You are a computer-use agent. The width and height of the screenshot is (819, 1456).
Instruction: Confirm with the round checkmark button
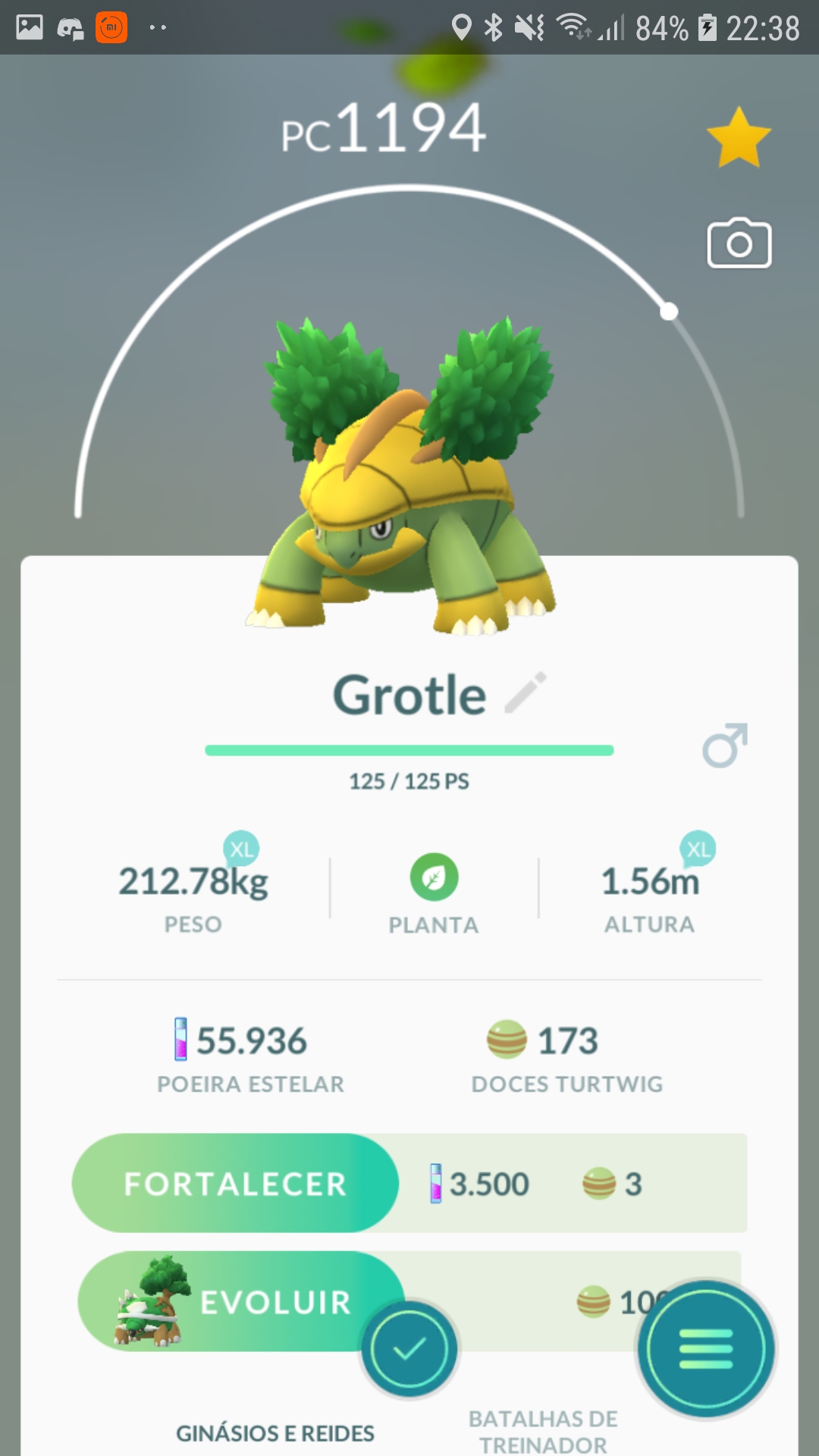pos(409,1349)
